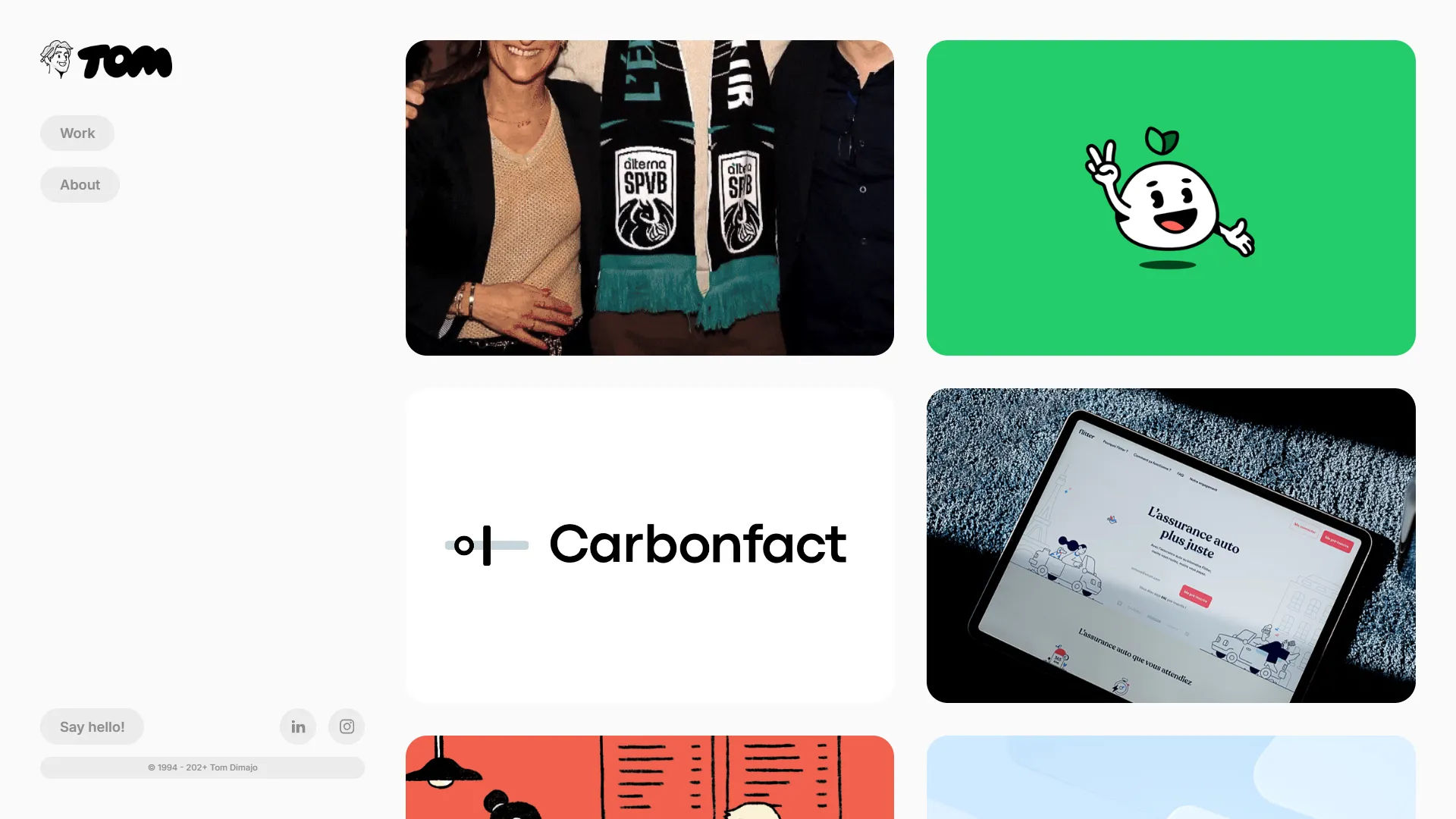Open the Work section
The image size is (1456, 819).
tap(77, 133)
